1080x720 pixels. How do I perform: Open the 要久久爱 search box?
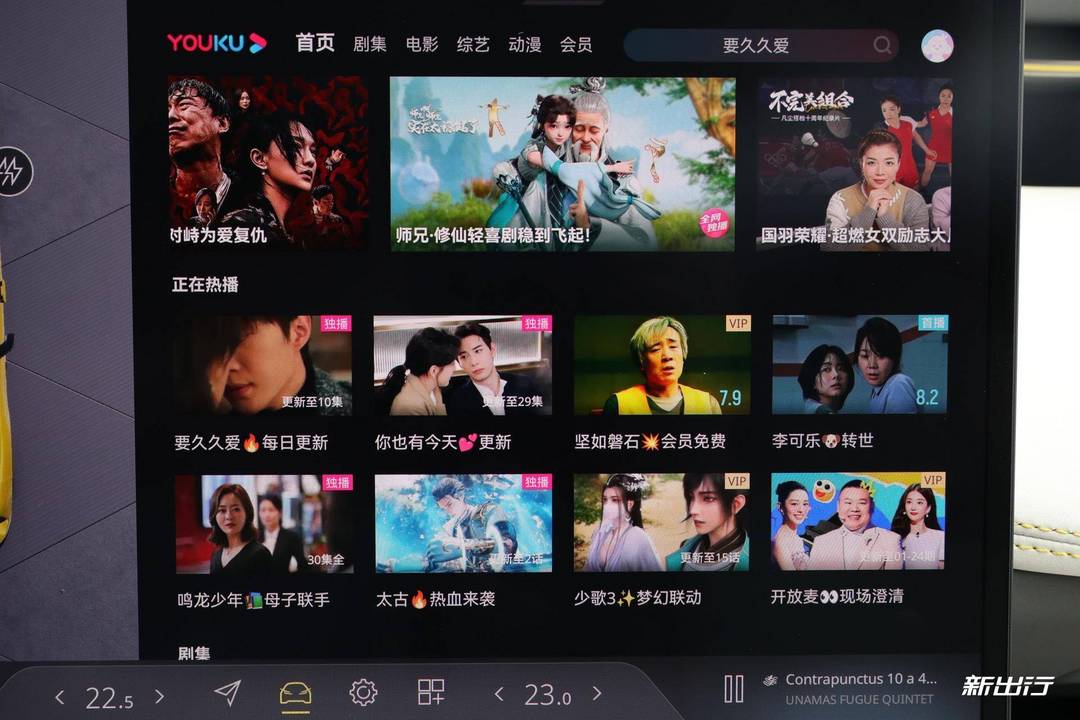[758, 45]
